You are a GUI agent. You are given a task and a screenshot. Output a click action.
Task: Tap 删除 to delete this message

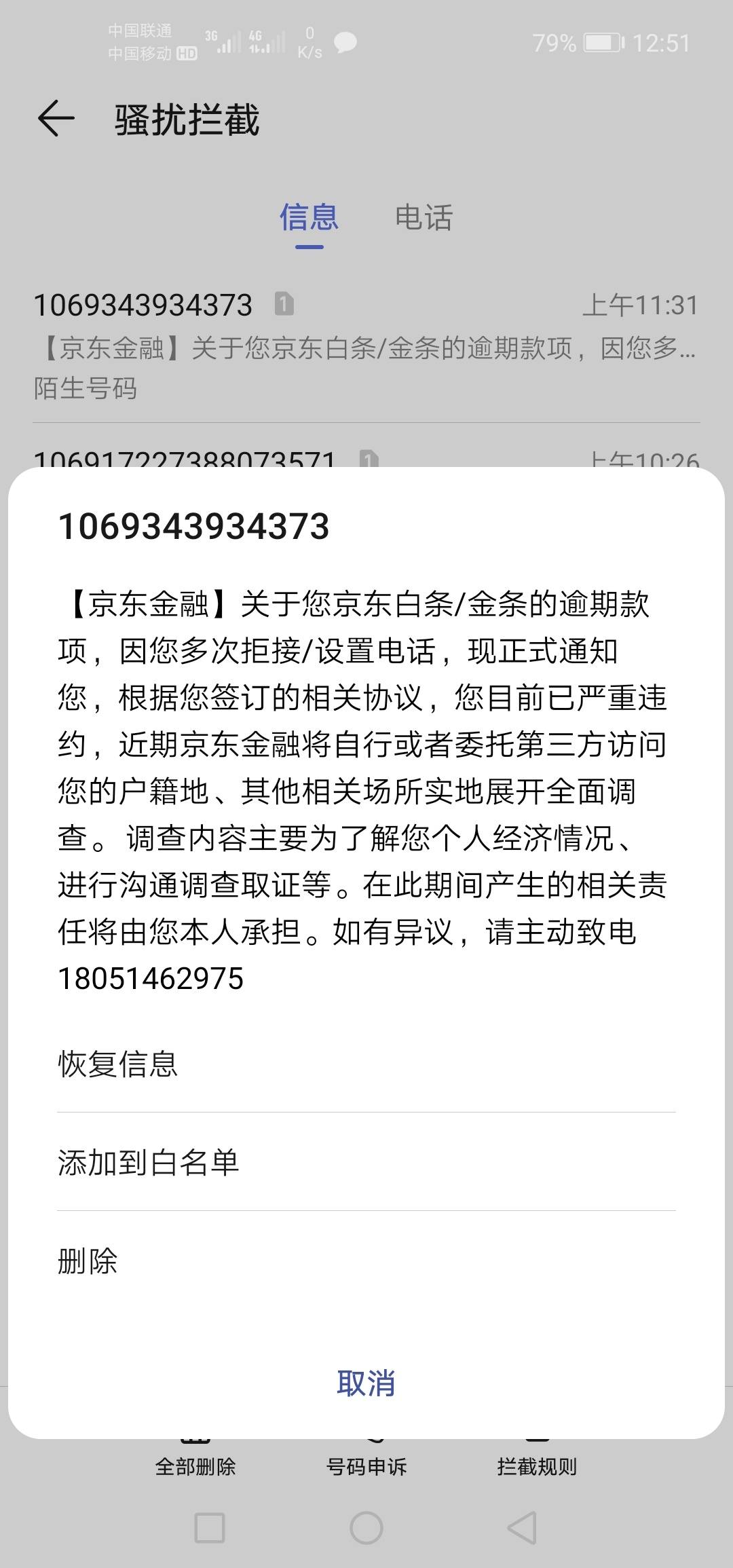coord(88,1261)
